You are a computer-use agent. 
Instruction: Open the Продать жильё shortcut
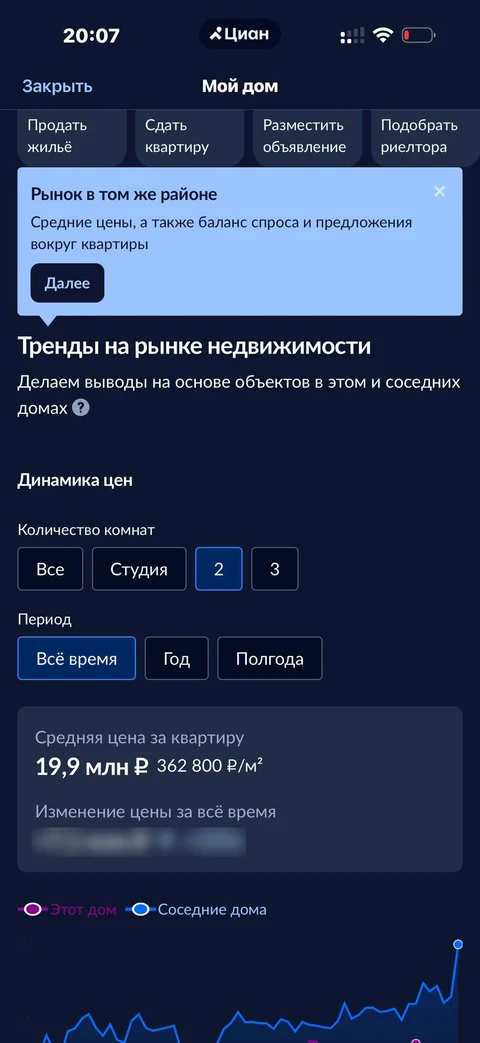tap(72, 137)
